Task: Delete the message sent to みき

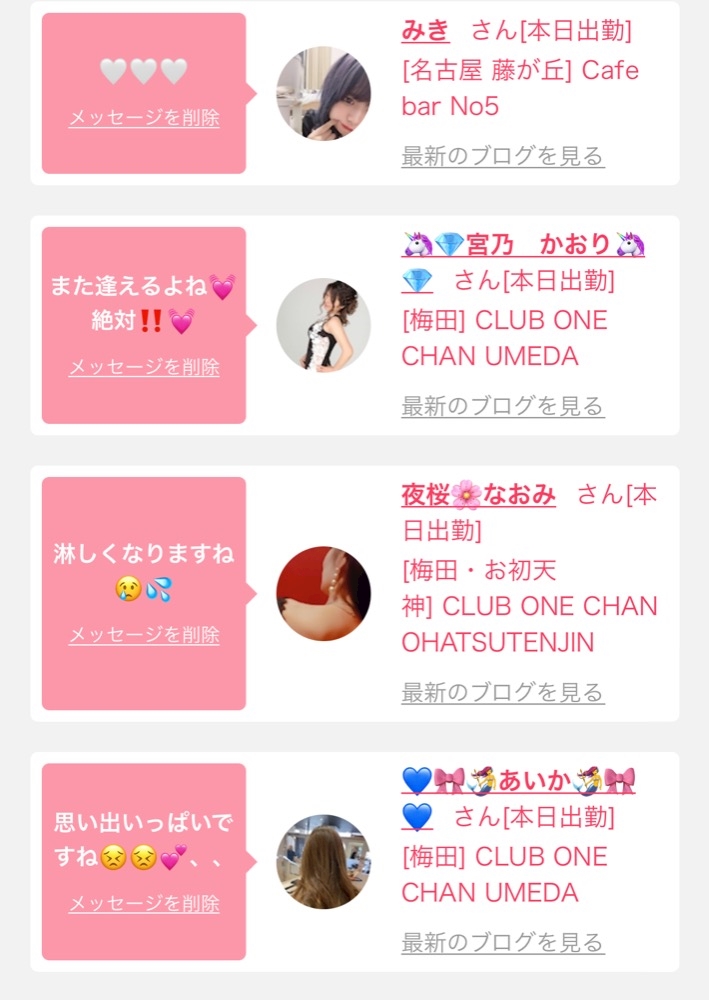Action: (144, 118)
